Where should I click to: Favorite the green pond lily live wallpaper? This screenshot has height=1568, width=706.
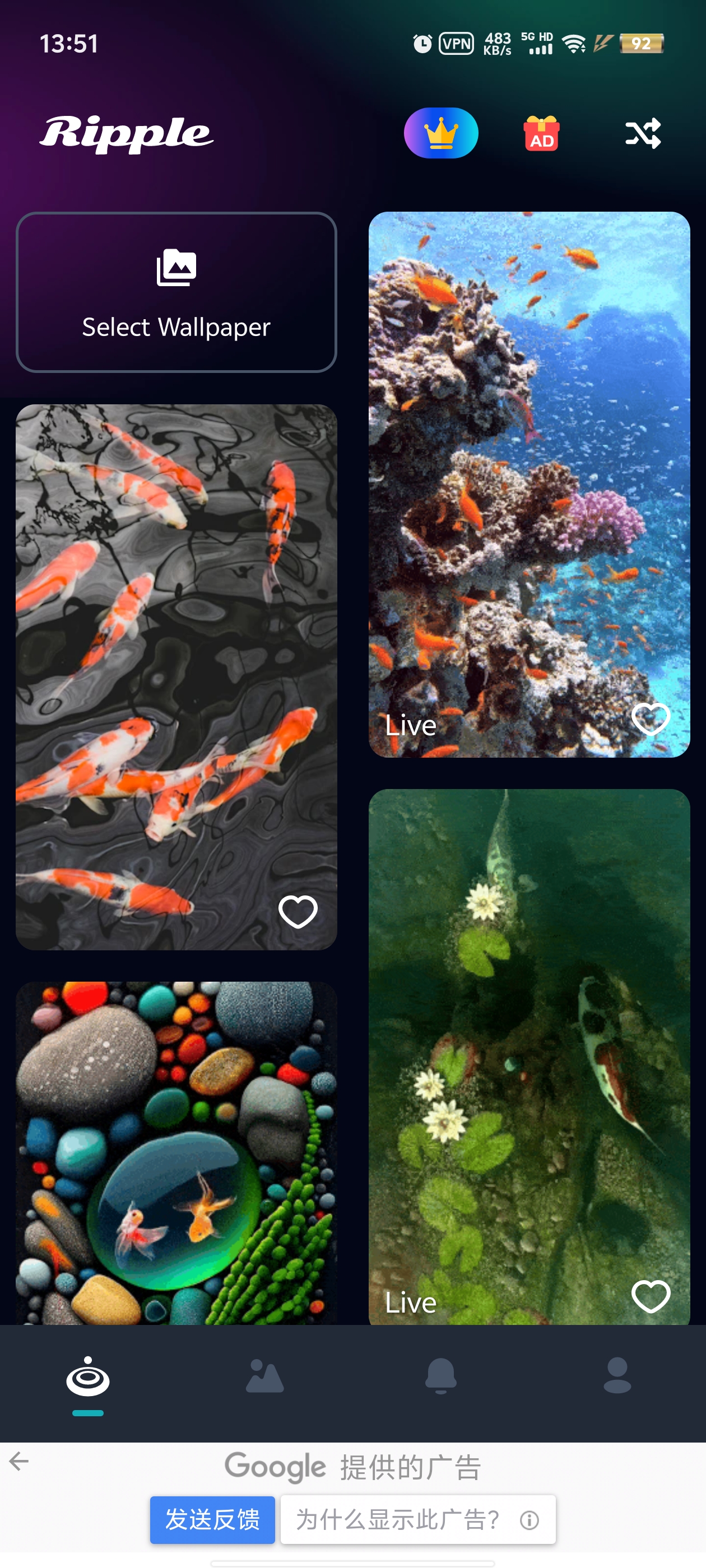650,1296
